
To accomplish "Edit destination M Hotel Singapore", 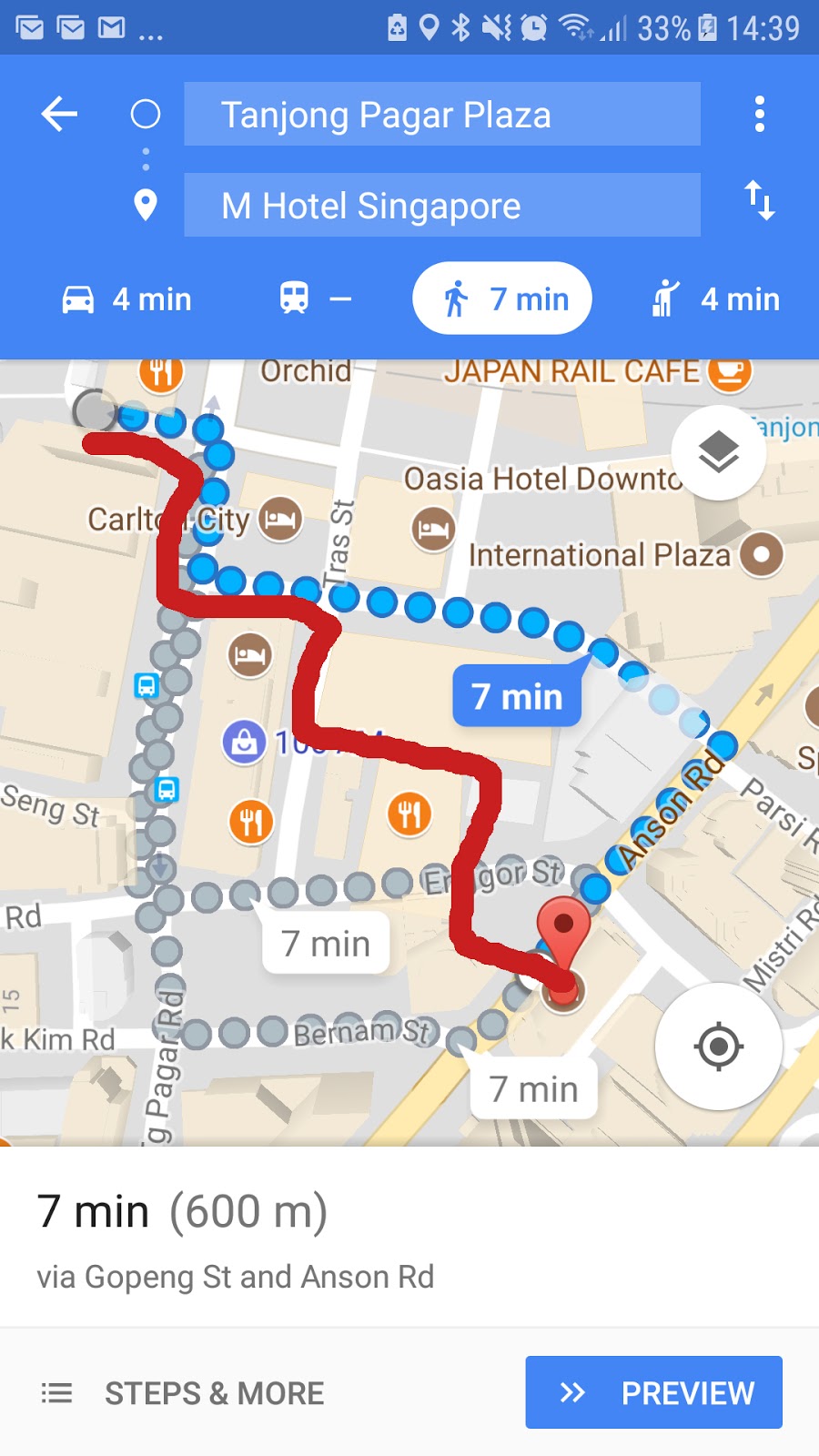I will click(442, 206).
